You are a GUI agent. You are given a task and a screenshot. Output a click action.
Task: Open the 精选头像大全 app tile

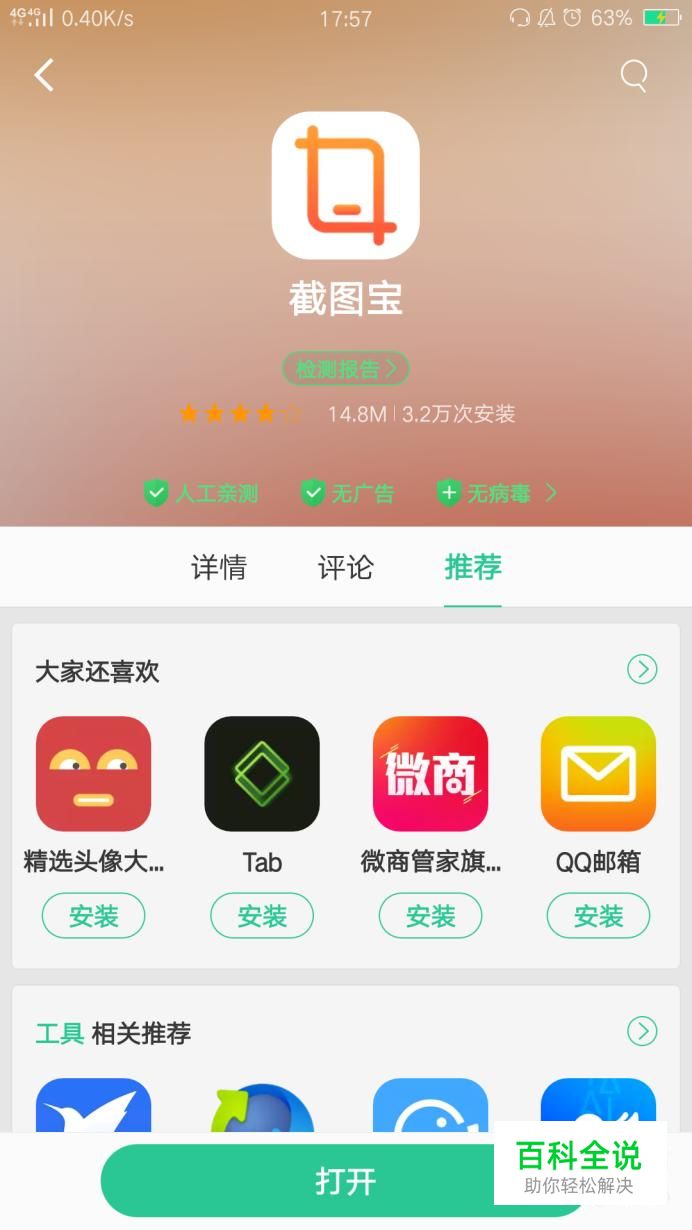[x=94, y=774]
